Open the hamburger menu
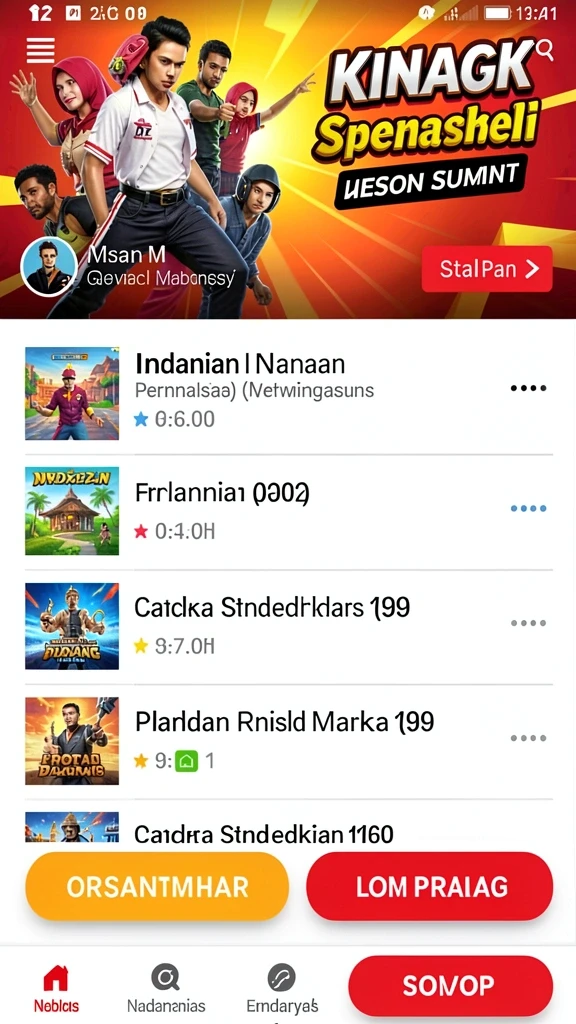This screenshot has width=576, height=1024. (x=40, y=50)
